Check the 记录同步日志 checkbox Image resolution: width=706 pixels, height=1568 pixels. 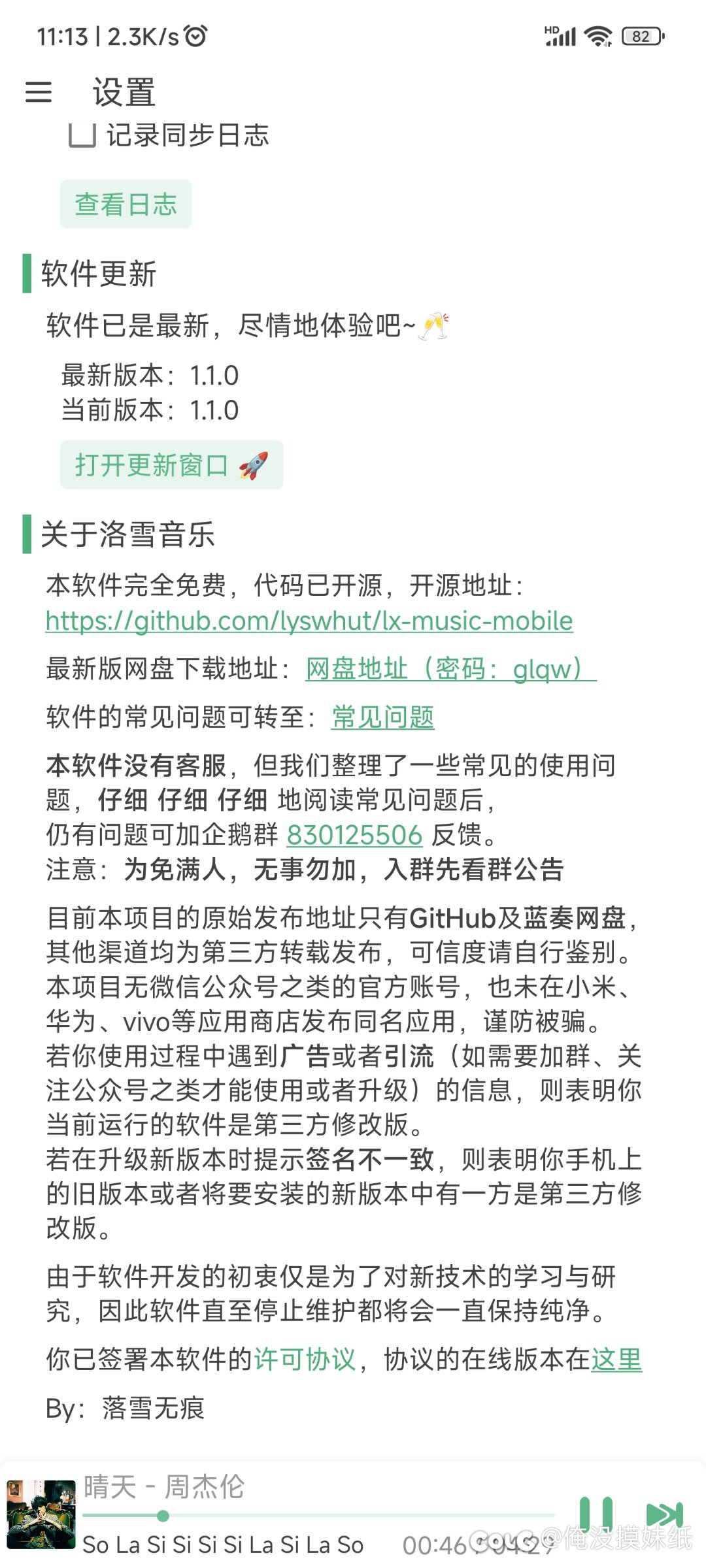[82, 135]
